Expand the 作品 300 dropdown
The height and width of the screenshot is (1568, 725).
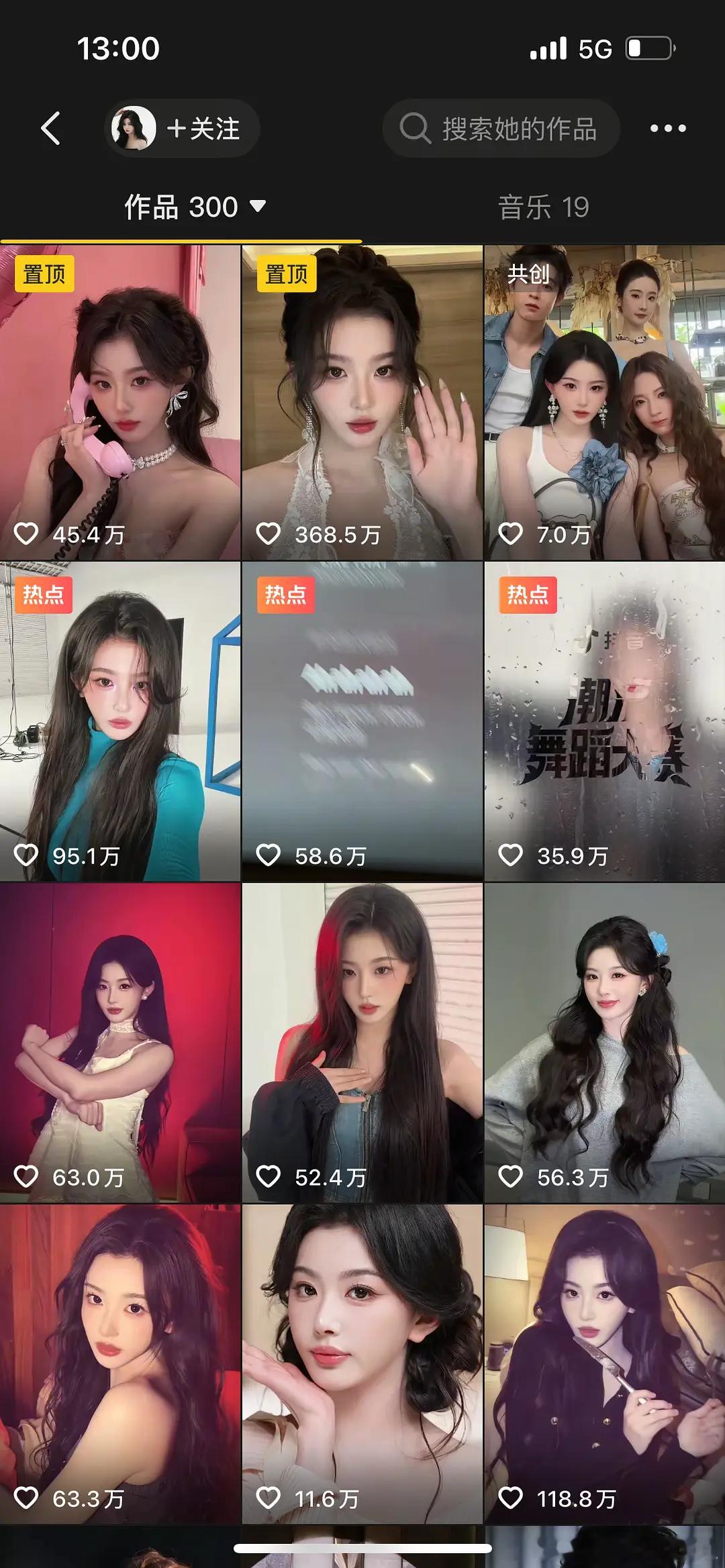click(195, 207)
